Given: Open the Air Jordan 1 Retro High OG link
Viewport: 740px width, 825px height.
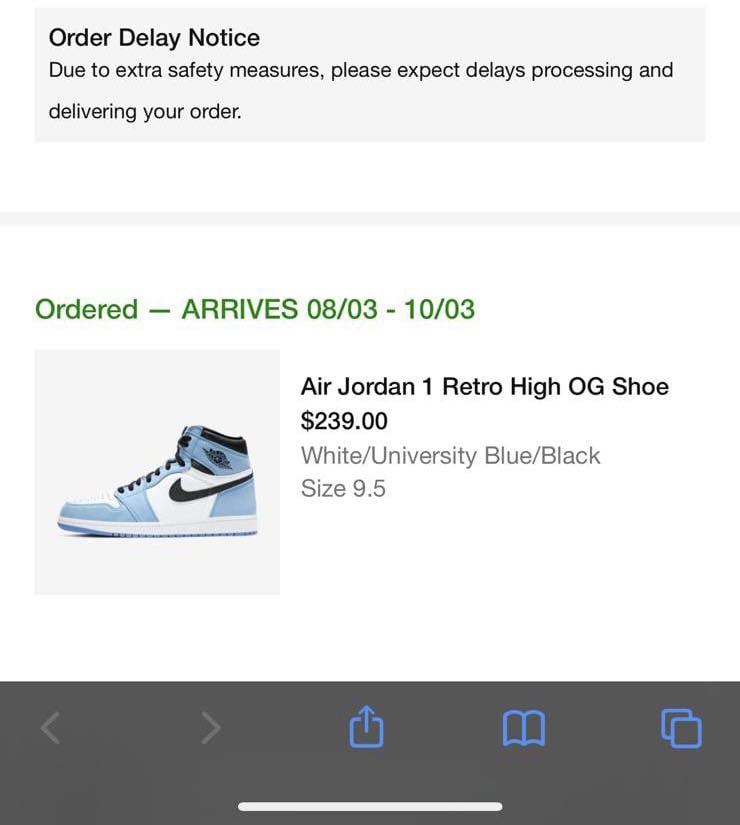Looking at the screenshot, I should pyautogui.click(x=485, y=386).
